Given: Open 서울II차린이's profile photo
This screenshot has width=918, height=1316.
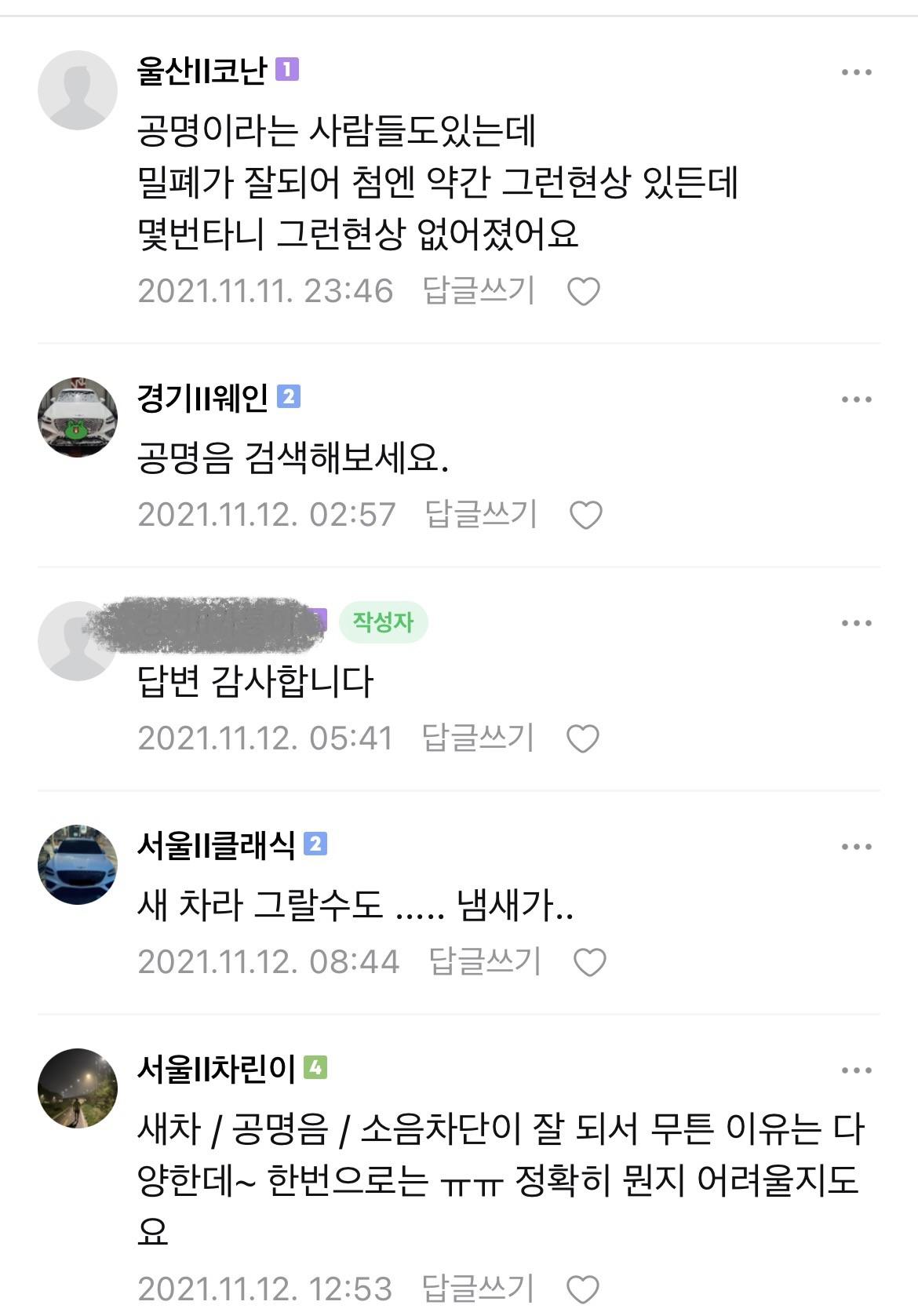Looking at the screenshot, I should coord(78,1088).
